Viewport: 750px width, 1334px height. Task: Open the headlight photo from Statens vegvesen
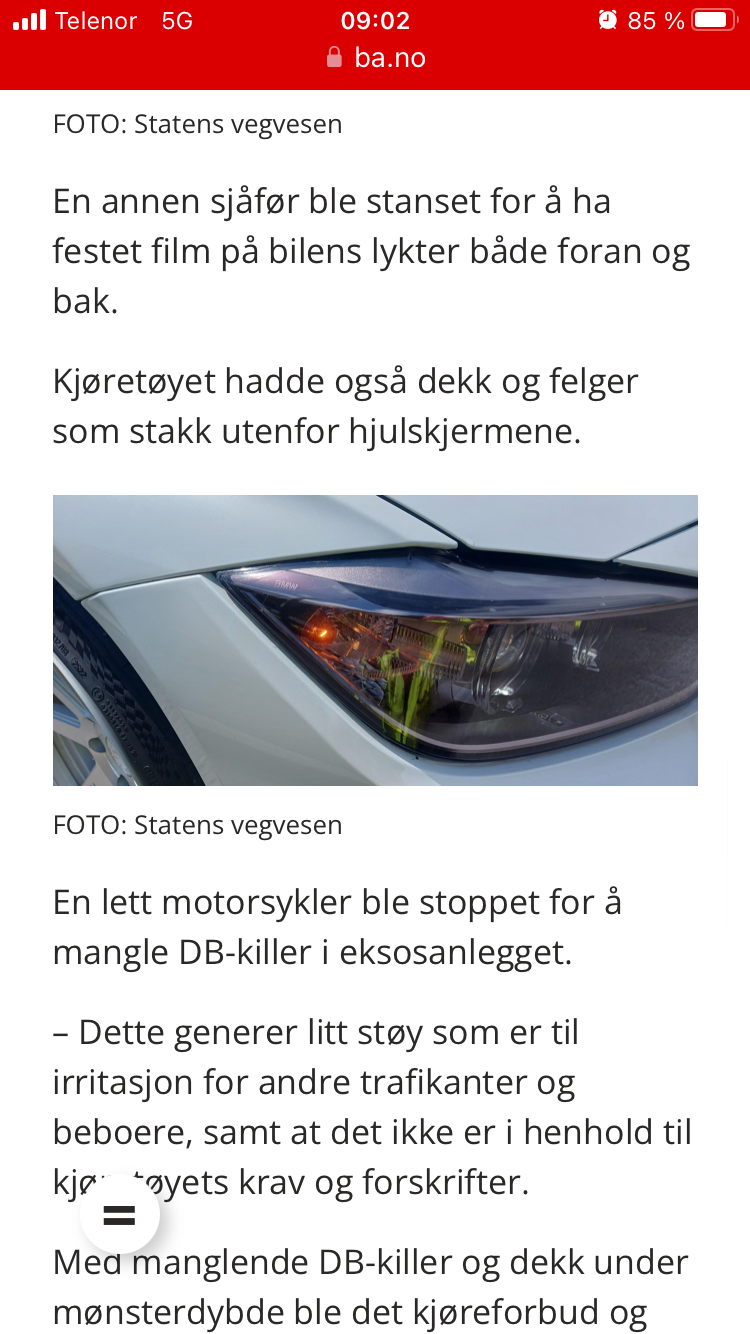375,640
